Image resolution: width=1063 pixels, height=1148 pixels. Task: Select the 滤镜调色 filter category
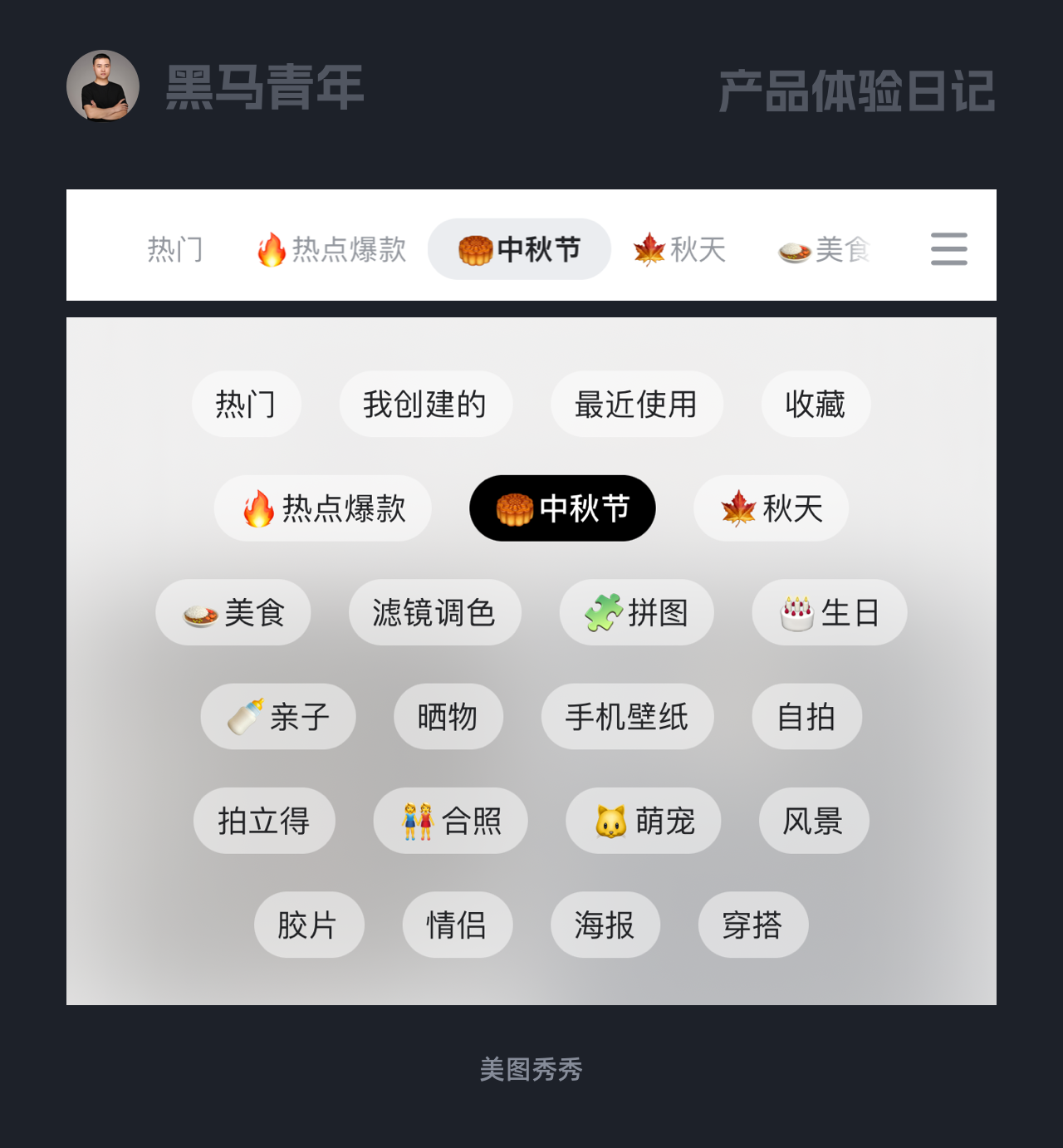click(434, 612)
